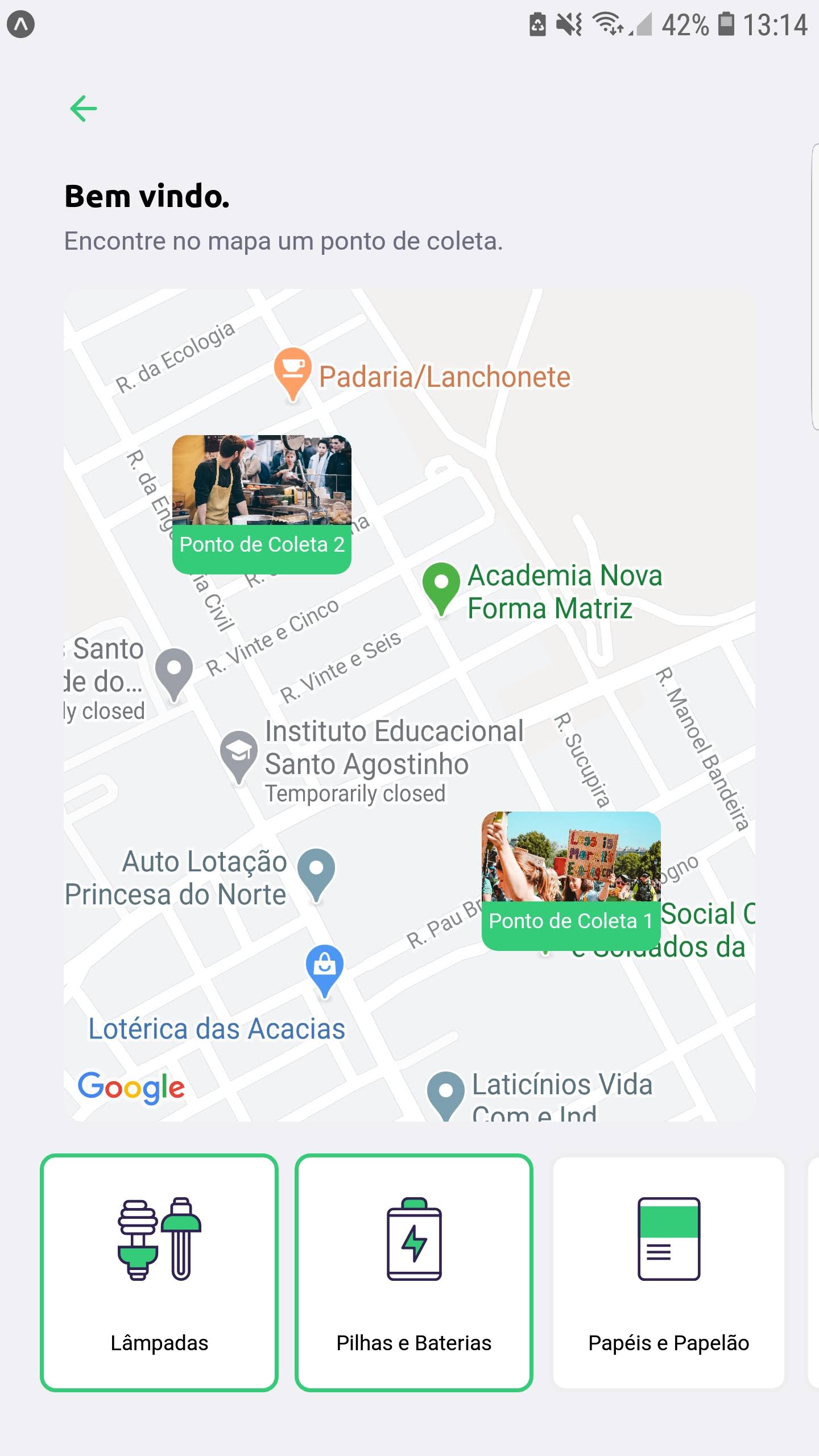
Task: Go back using the green arrow
Action: pos(83,109)
